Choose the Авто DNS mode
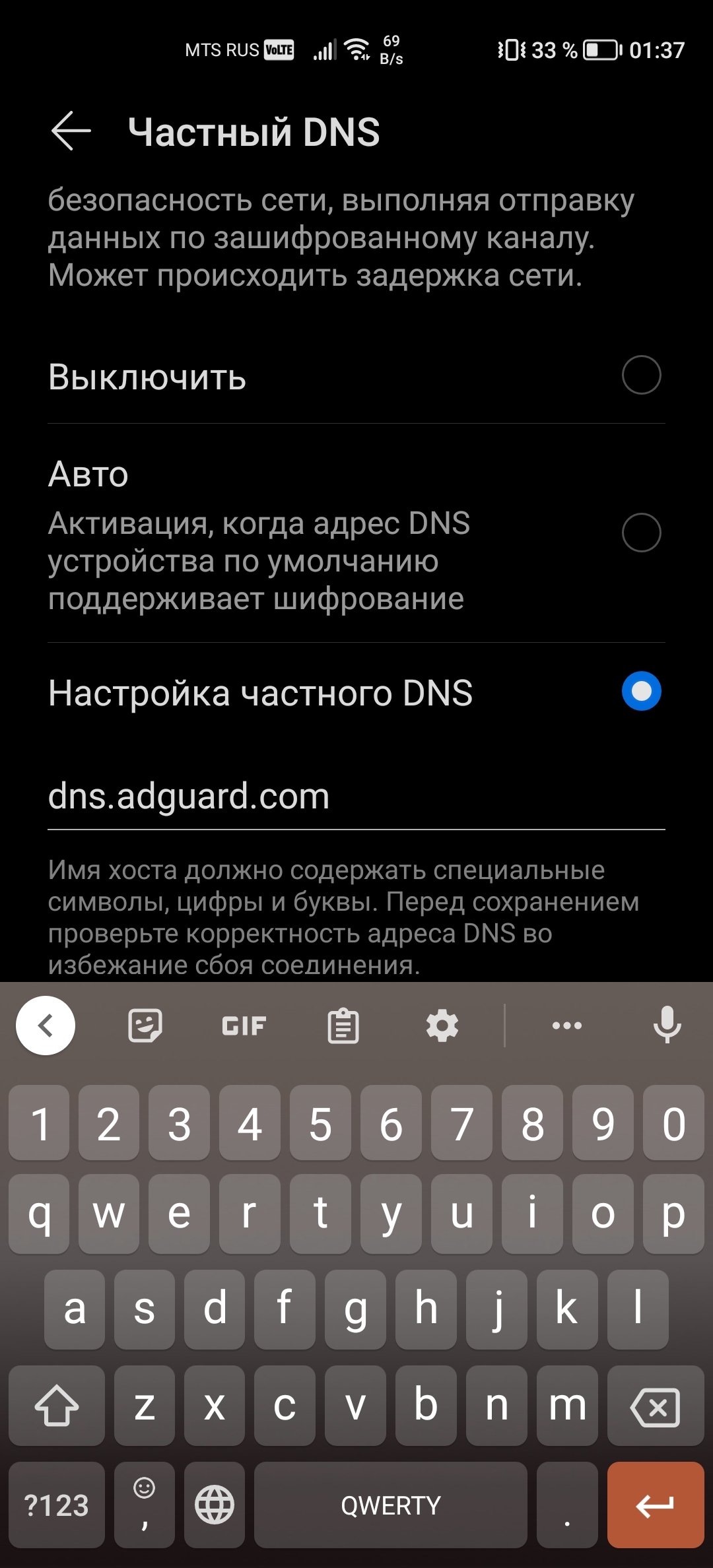This screenshot has width=713, height=1568. pyautogui.click(x=356, y=533)
